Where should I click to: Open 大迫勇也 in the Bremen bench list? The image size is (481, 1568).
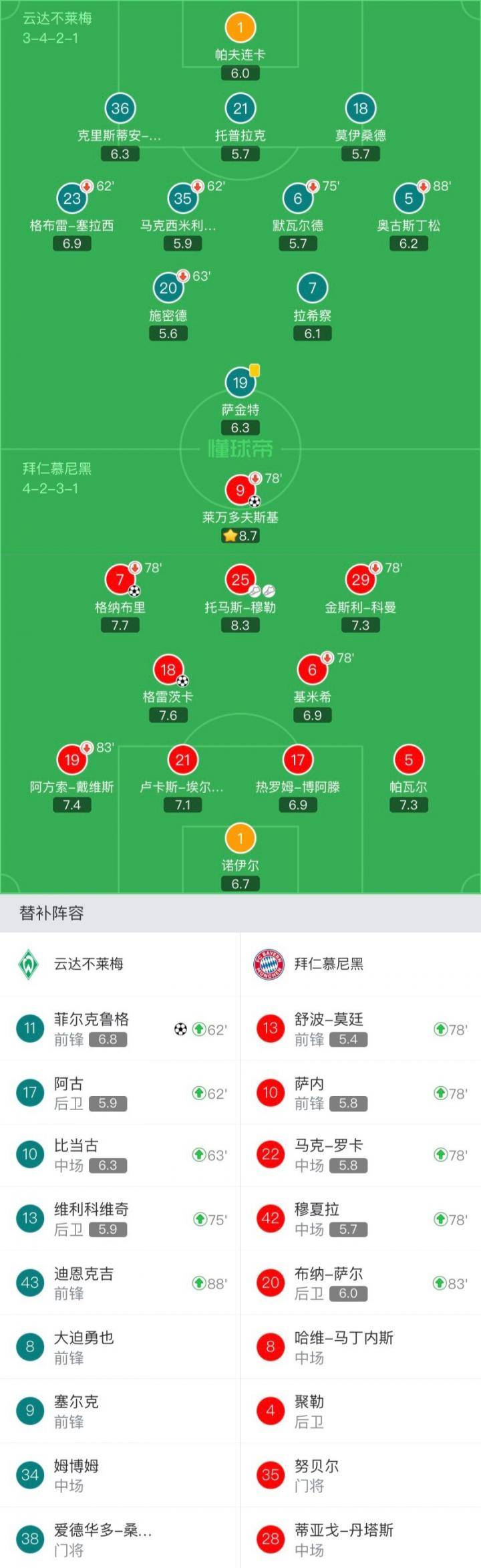coord(120,1347)
